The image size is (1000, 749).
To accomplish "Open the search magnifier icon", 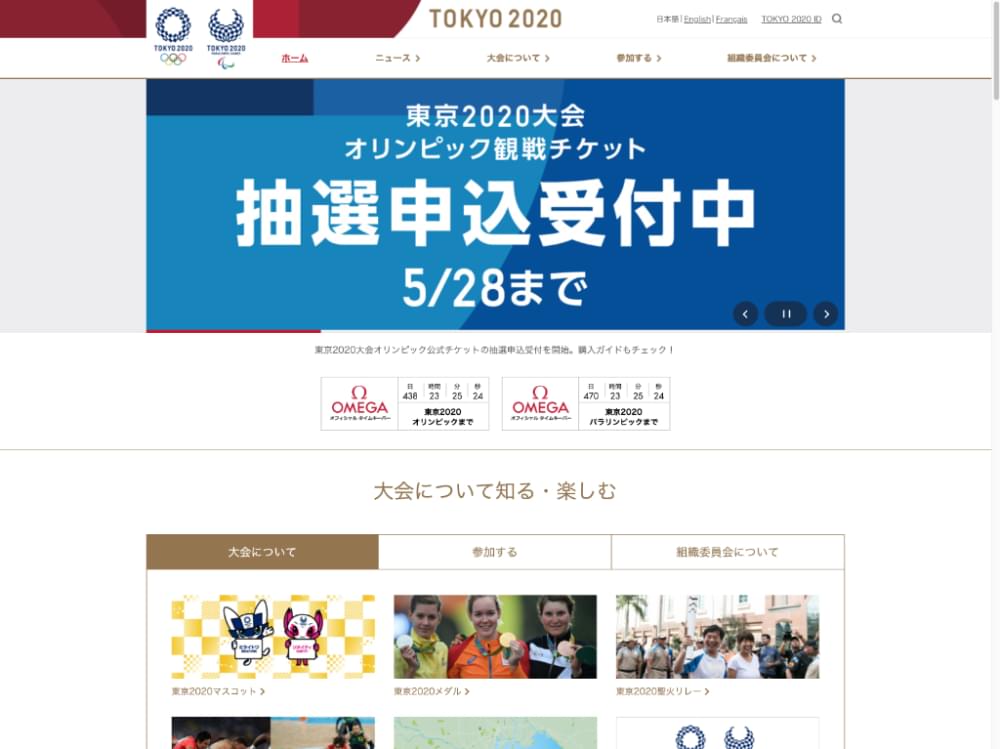I will point(837,18).
